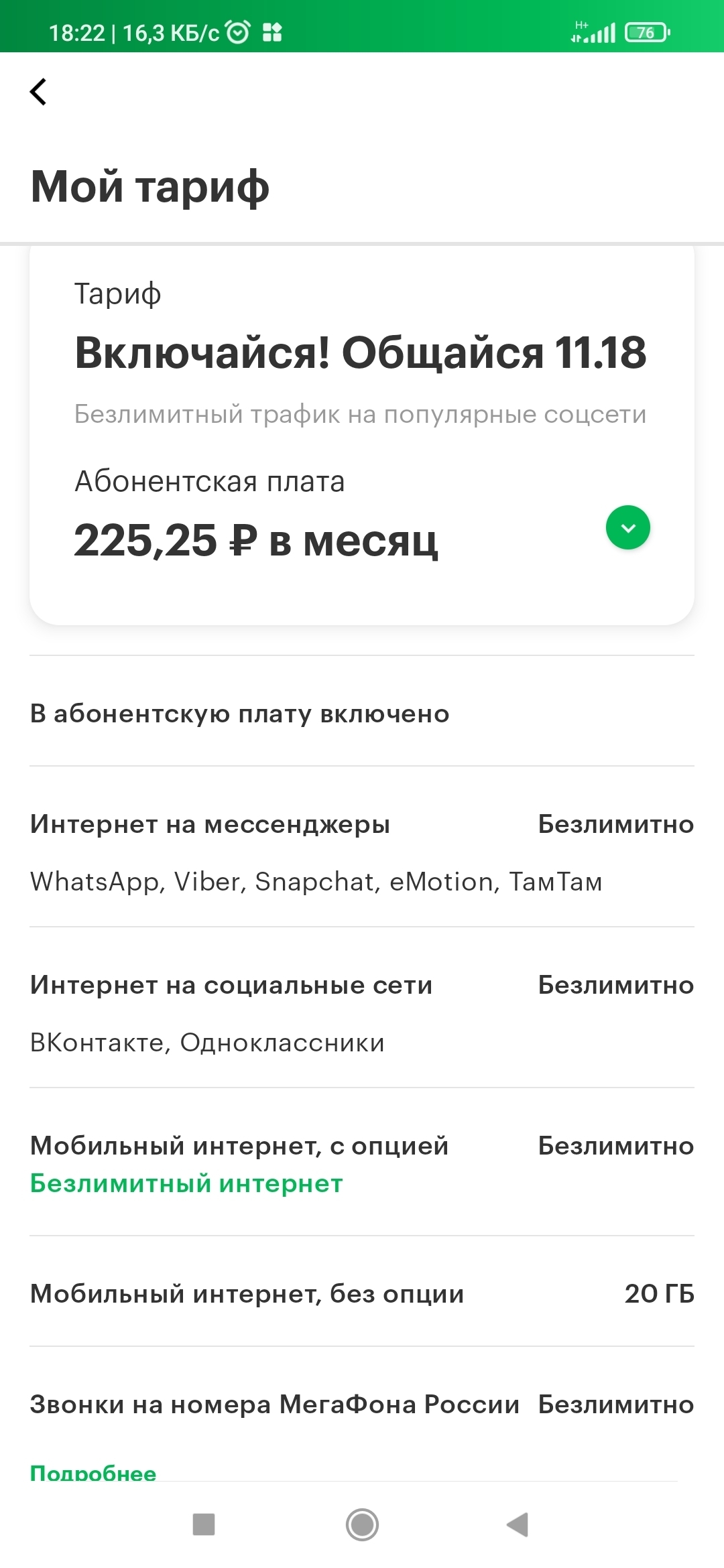Tap the system home button
The width and height of the screenshot is (724, 1568).
362,1524
